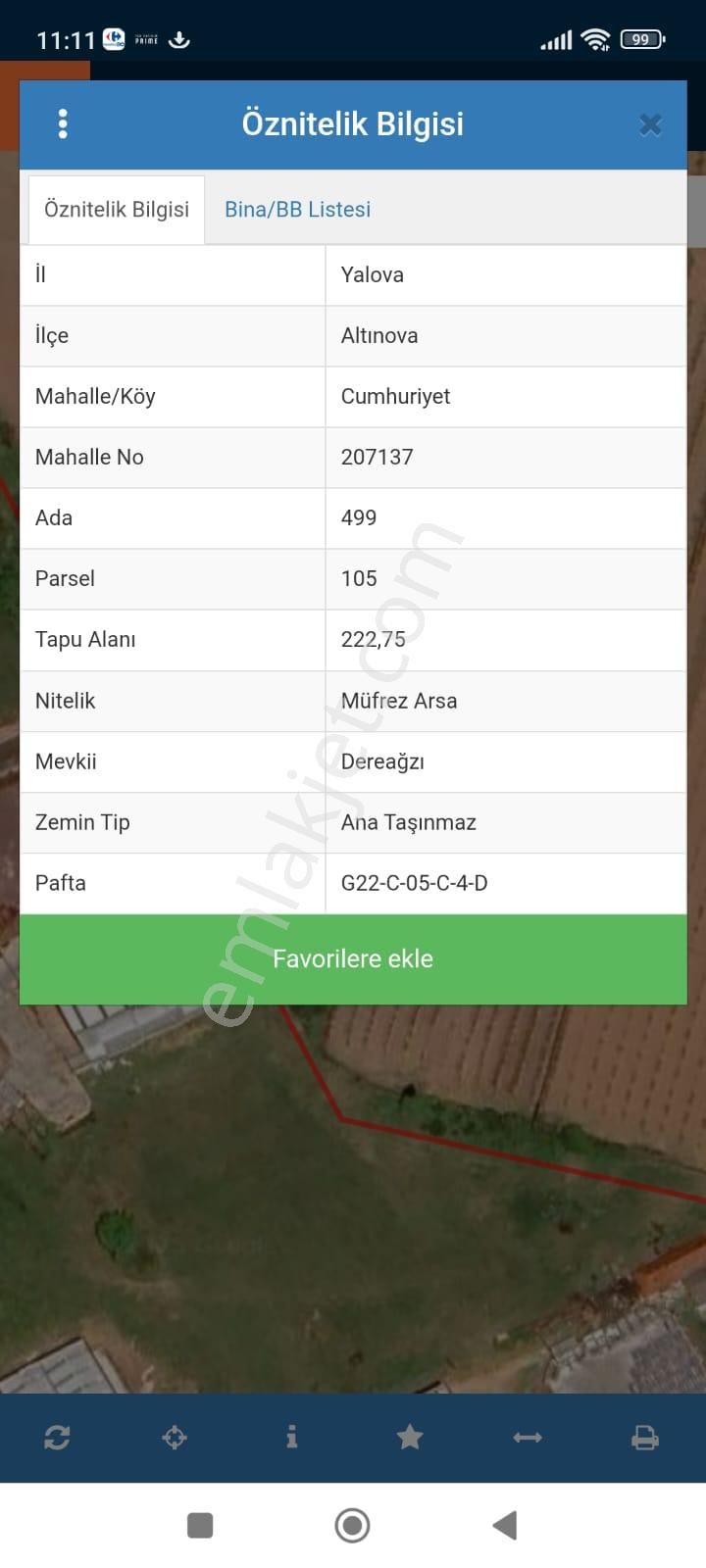
Task: Switch to the Bina/BB Listesi tab
Action: pos(297,209)
